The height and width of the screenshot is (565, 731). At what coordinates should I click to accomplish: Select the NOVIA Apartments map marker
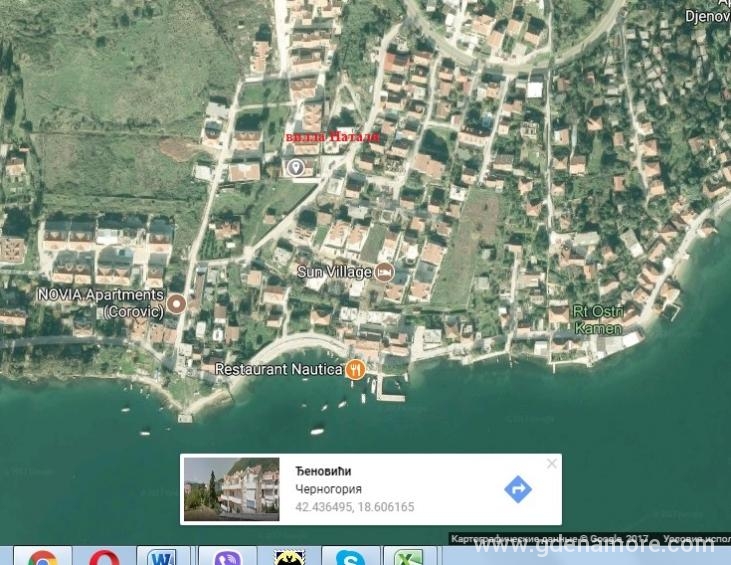click(x=177, y=302)
